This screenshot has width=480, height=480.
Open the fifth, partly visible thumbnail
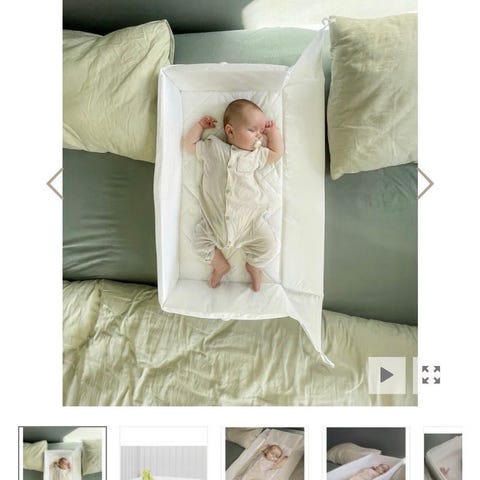443,453
